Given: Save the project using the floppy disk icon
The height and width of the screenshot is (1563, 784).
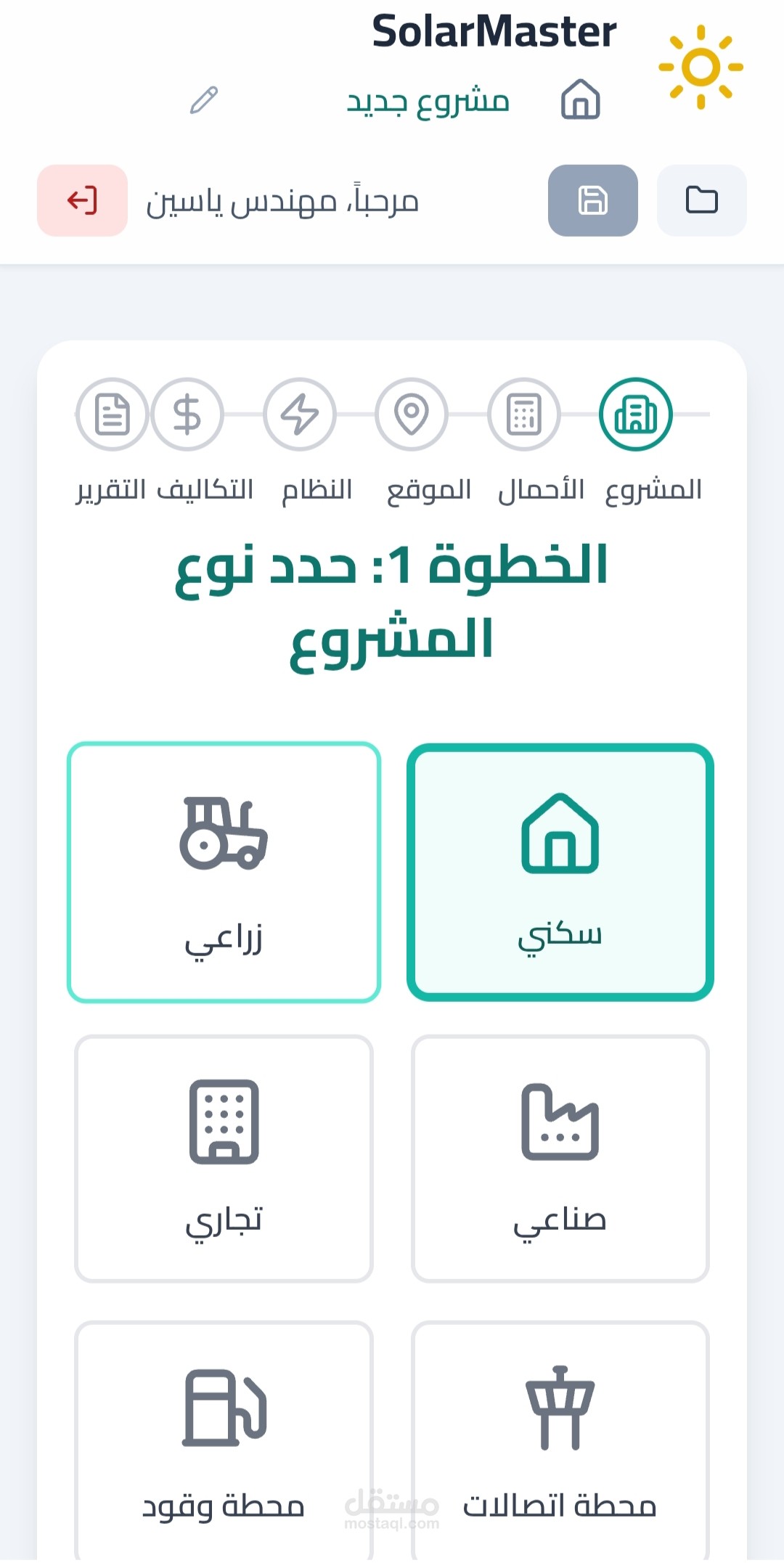Looking at the screenshot, I should pyautogui.click(x=592, y=201).
